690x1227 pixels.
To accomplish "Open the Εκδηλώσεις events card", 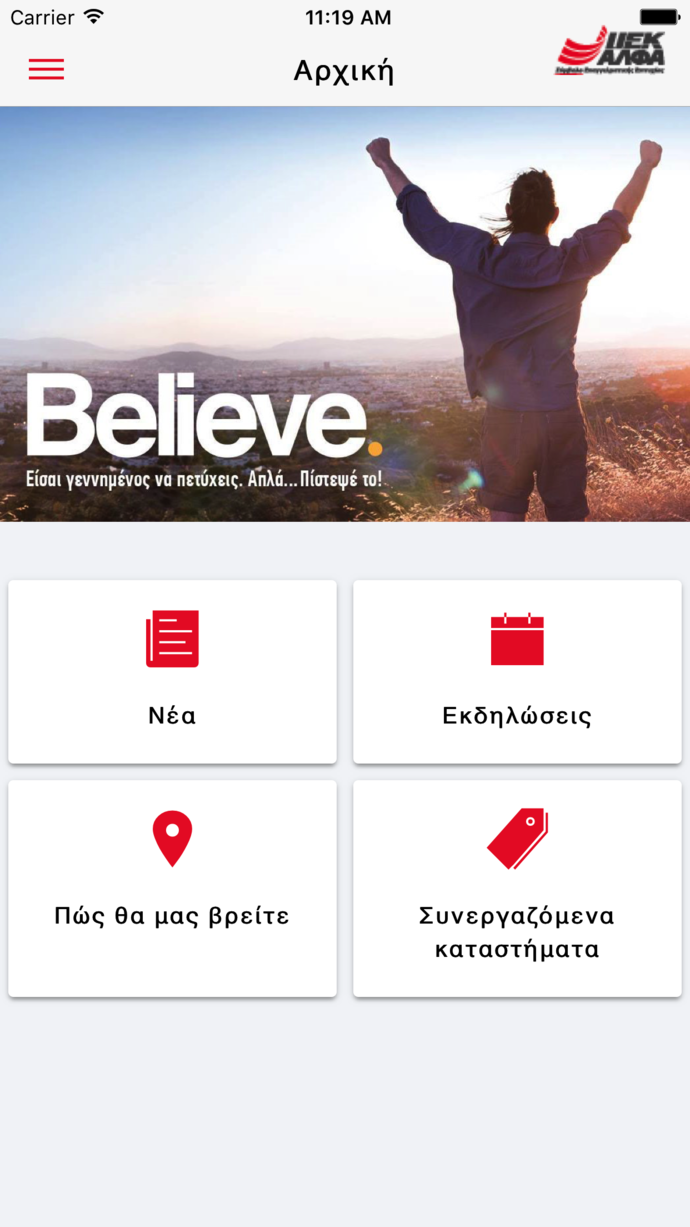I will click(517, 672).
